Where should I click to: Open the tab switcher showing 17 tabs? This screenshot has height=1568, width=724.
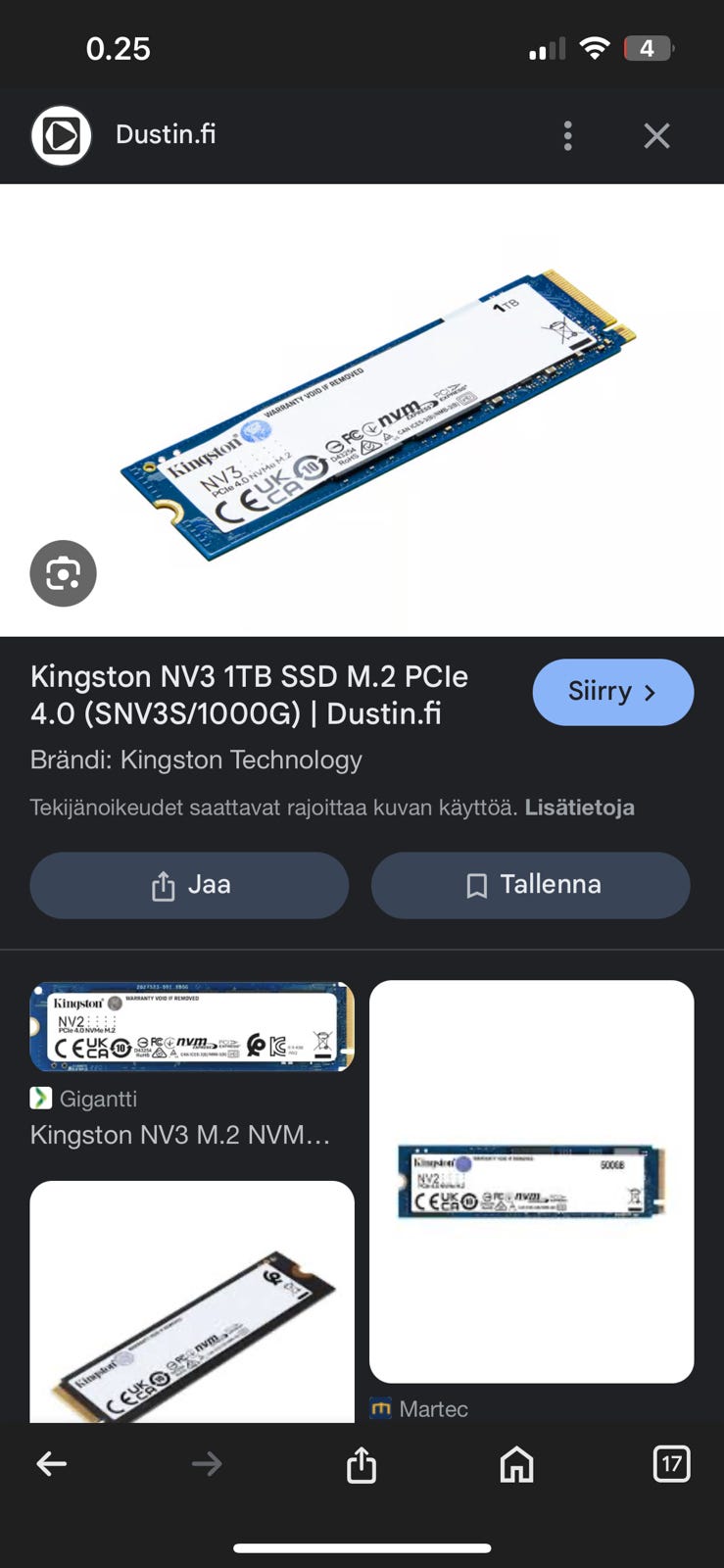click(x=672, y=1464)
